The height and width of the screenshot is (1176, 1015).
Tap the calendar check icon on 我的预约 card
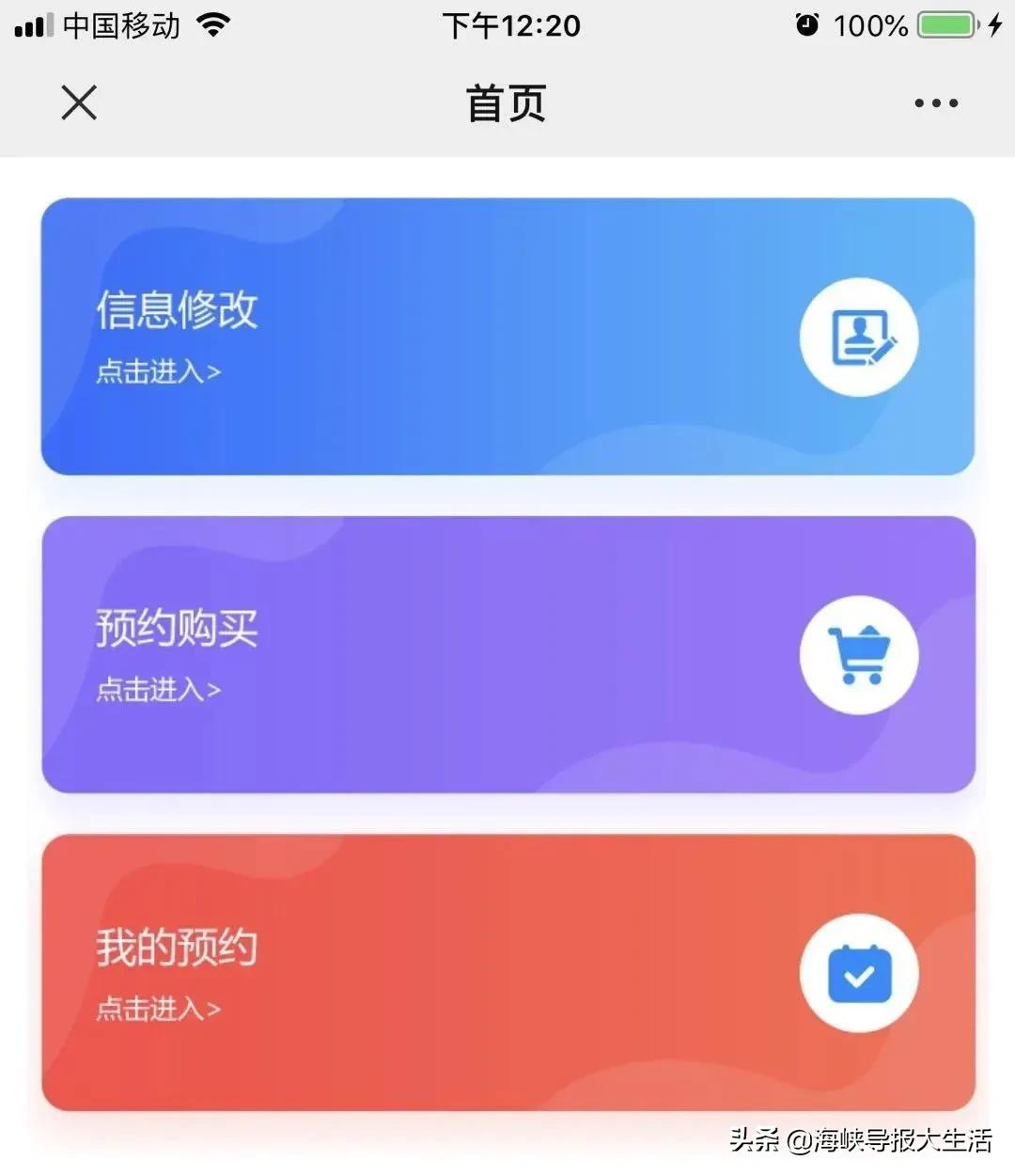tap(858, 974)
